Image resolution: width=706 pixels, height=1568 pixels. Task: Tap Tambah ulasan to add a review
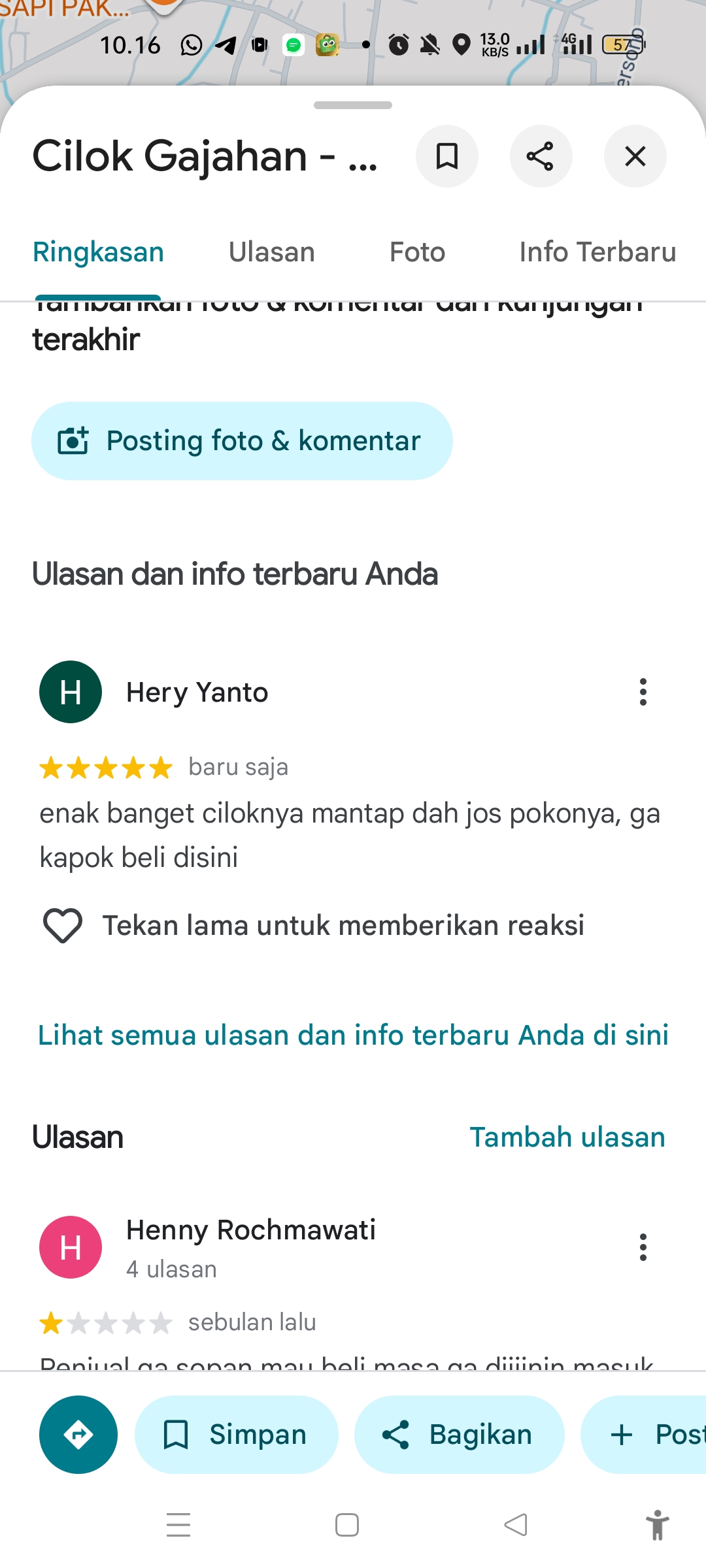567,1137
